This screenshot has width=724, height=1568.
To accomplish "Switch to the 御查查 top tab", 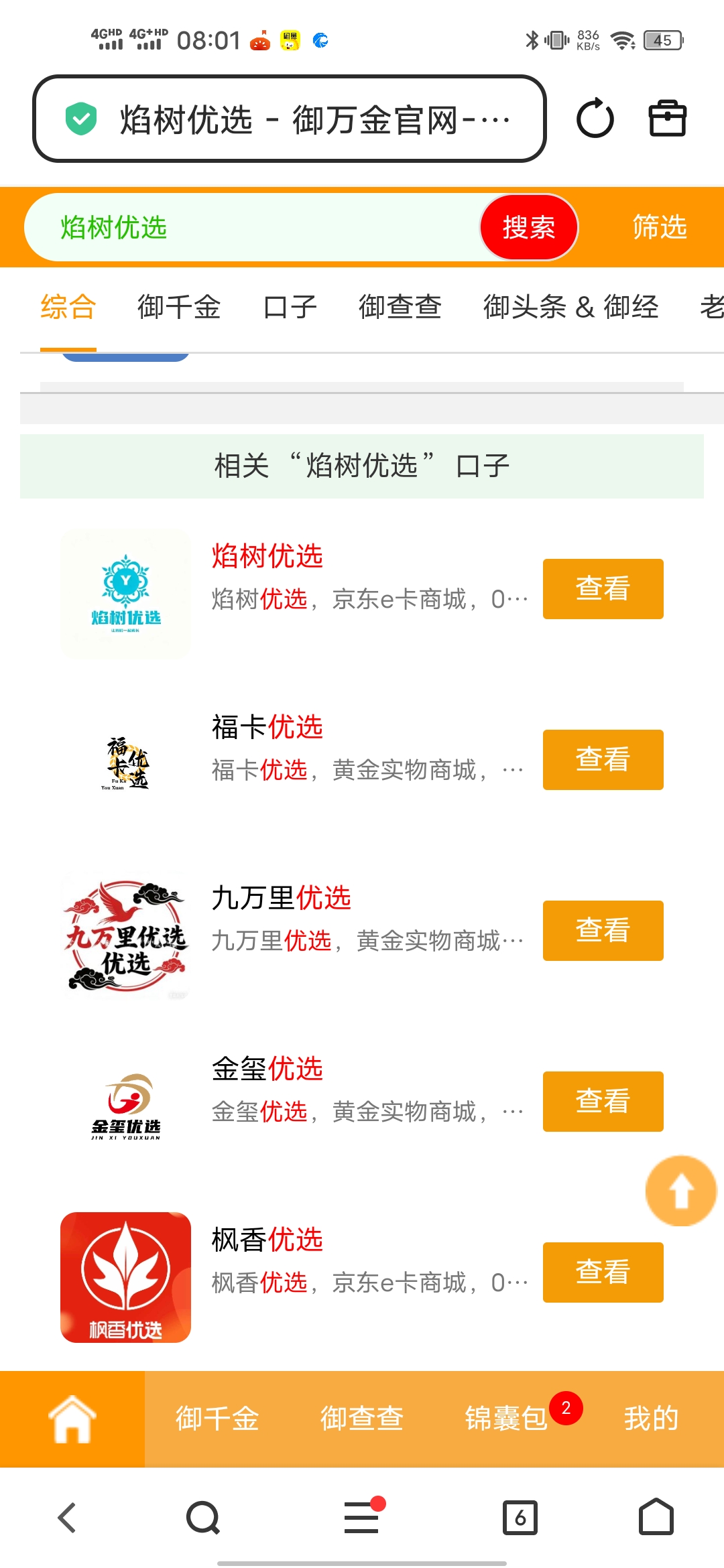I will 400,308.
